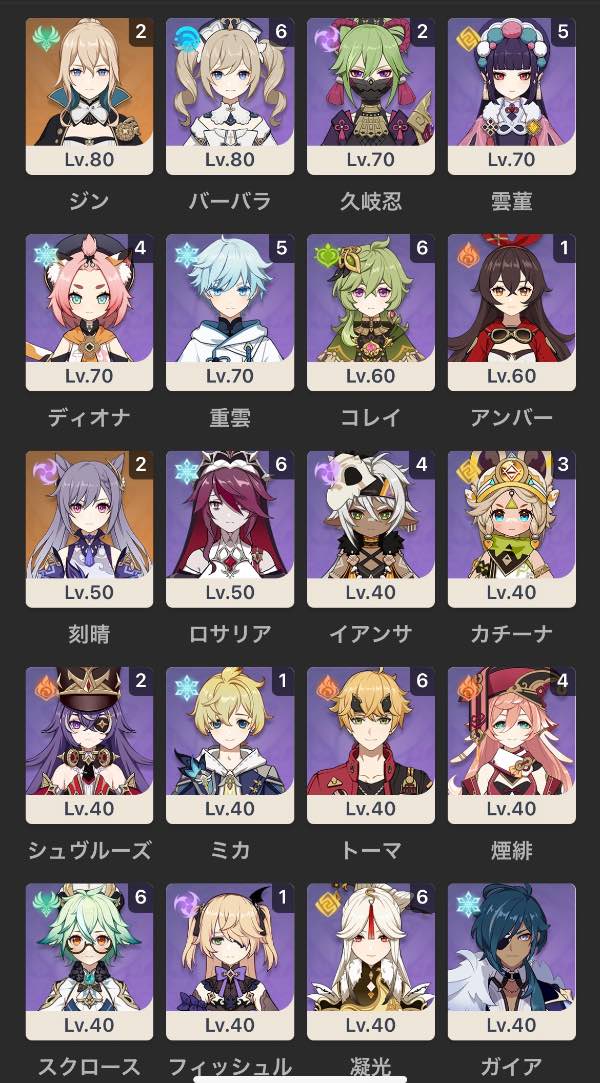Open ジン's character card
This screenshot has height=1083, width=600.
[x=89, y=96]
